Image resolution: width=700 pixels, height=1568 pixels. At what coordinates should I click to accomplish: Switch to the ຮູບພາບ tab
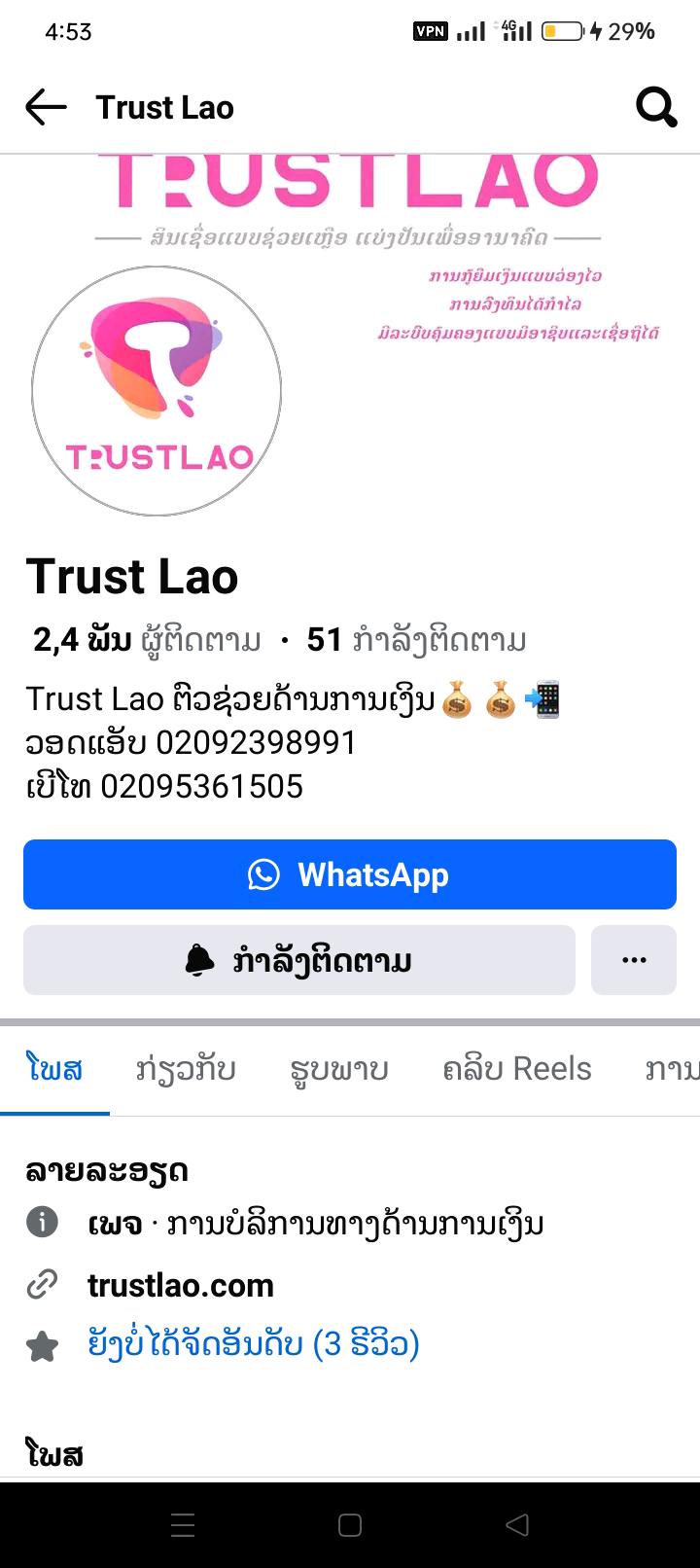(339, 1069)
